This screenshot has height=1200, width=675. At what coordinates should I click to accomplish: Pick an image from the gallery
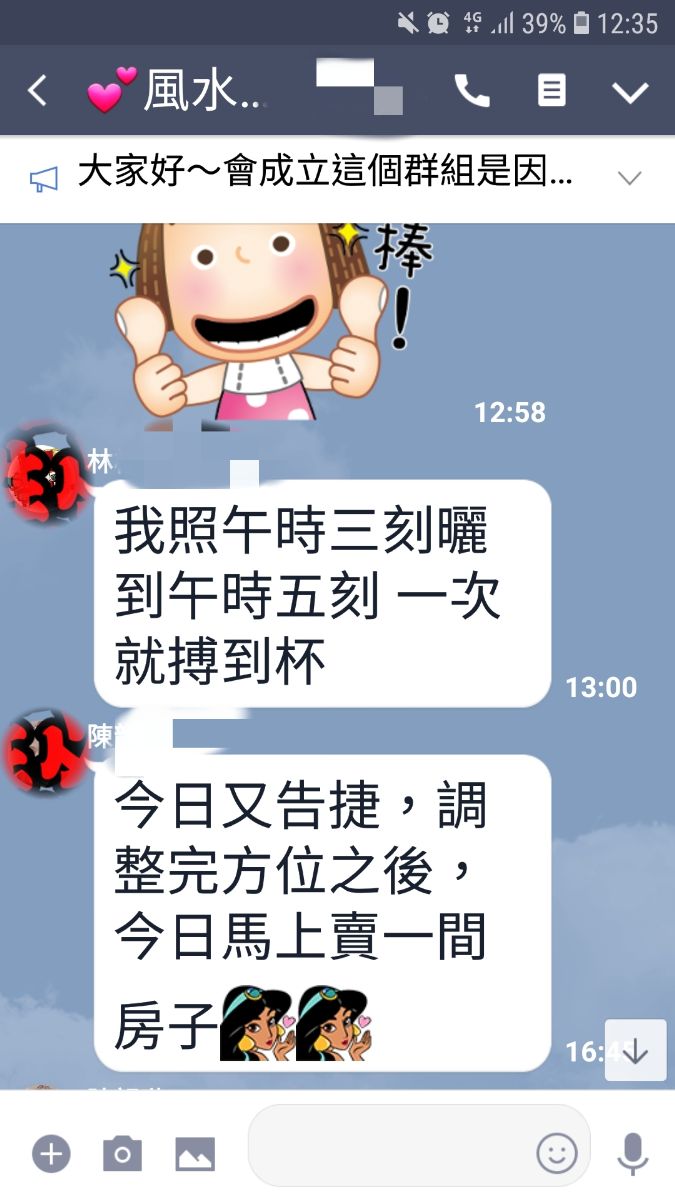pos(195,1154)
